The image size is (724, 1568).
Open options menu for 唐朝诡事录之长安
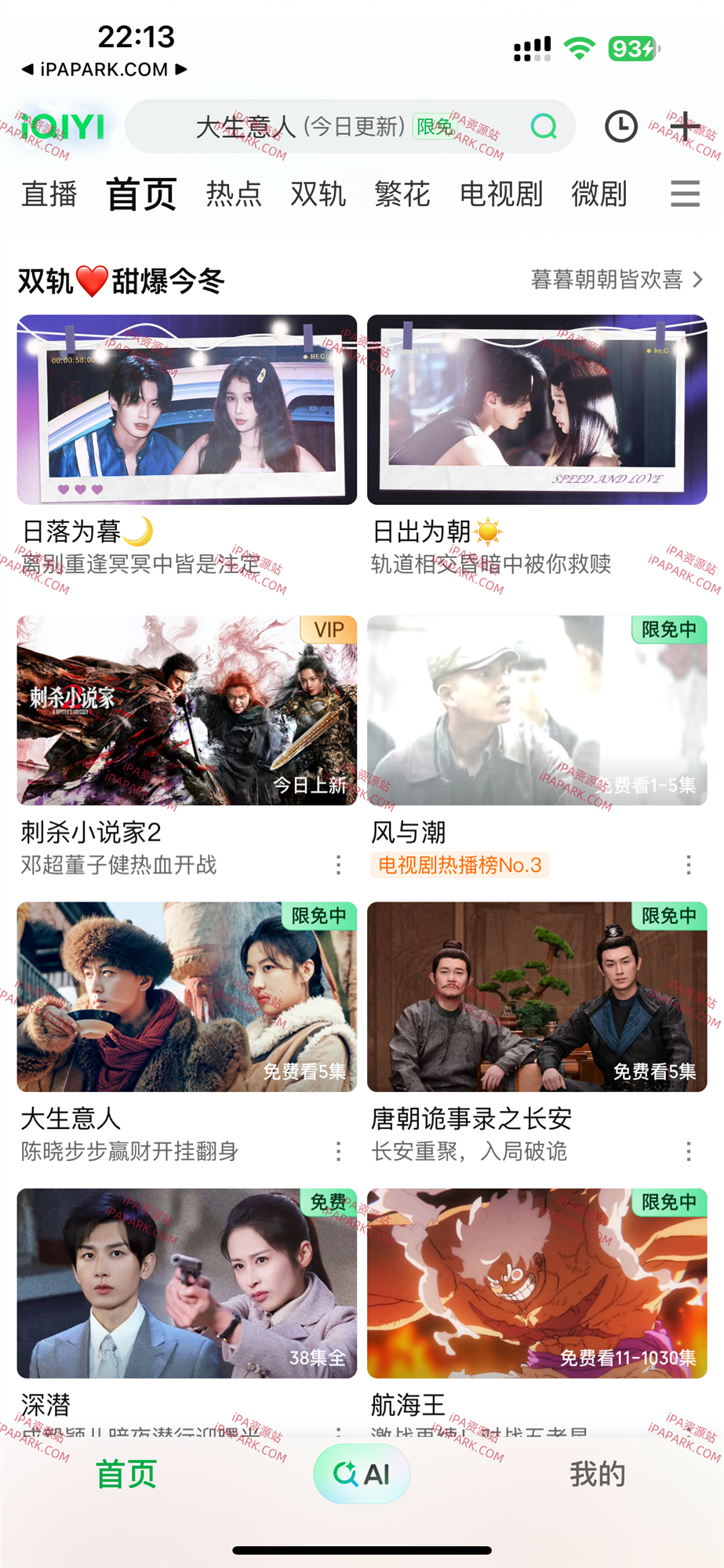coord(688,1152)
